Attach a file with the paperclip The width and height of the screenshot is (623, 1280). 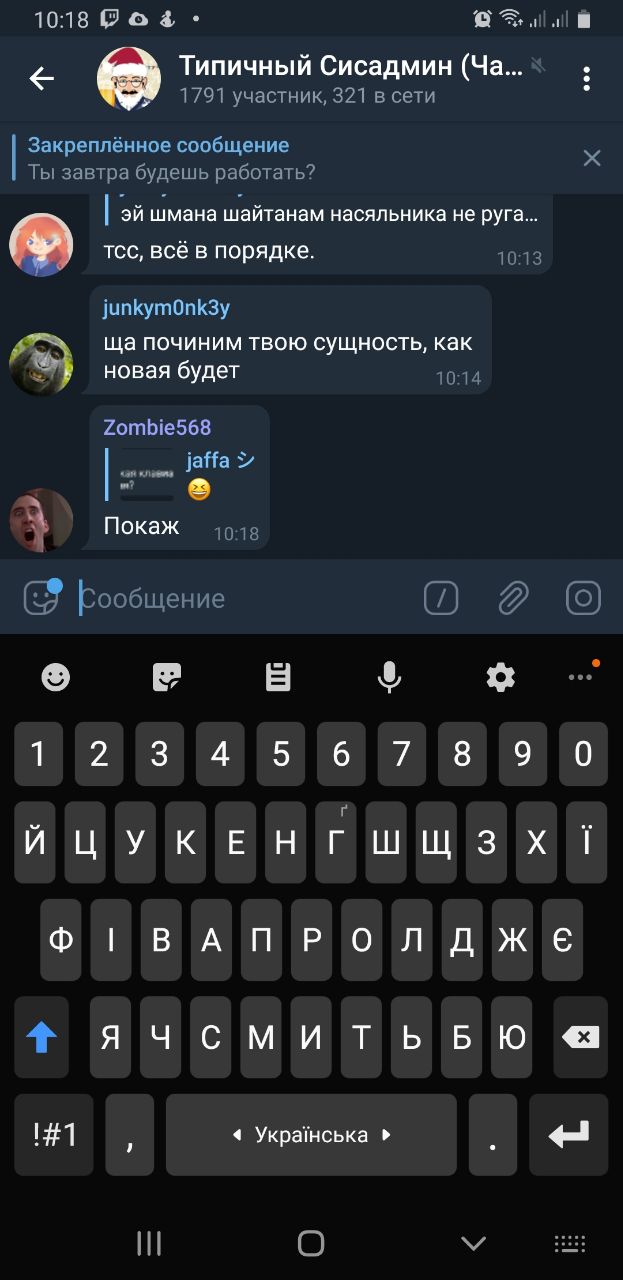tap(512, 598)
